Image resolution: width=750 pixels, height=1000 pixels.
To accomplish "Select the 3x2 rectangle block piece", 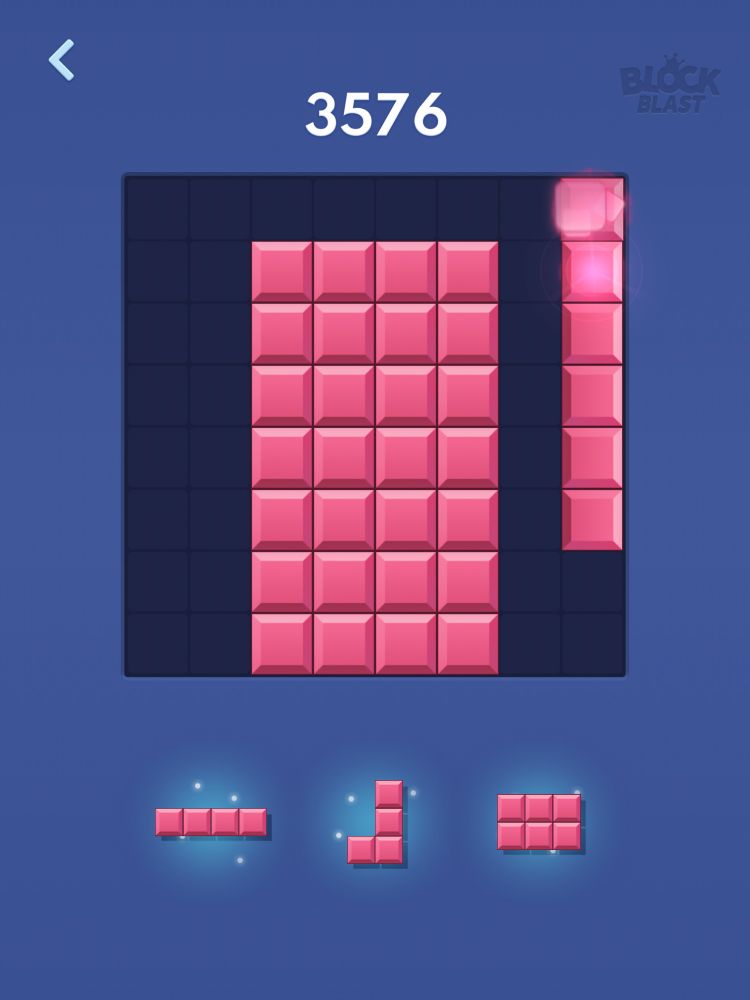I will coord(539,822).
